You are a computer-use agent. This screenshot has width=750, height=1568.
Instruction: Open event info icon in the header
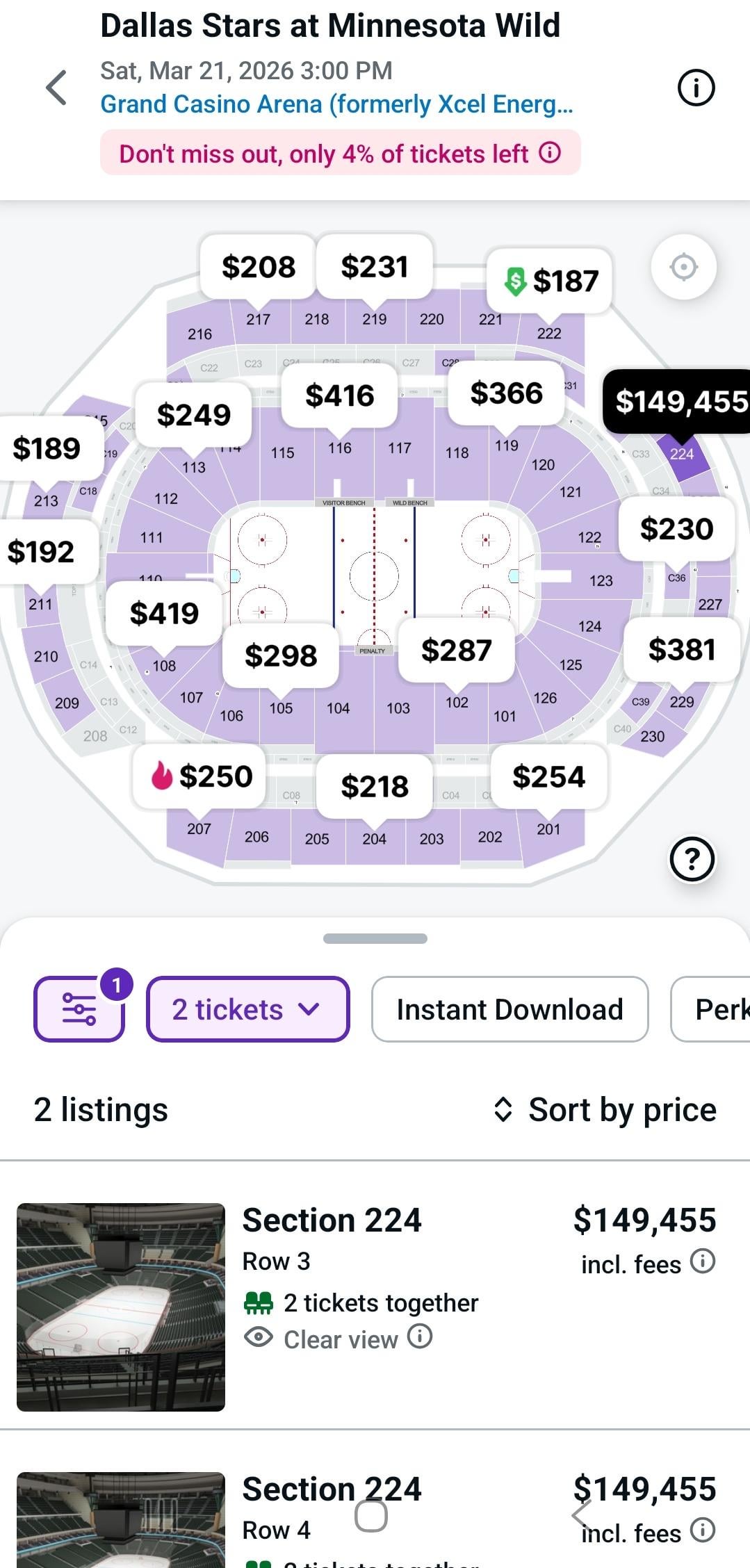[696, 88]
